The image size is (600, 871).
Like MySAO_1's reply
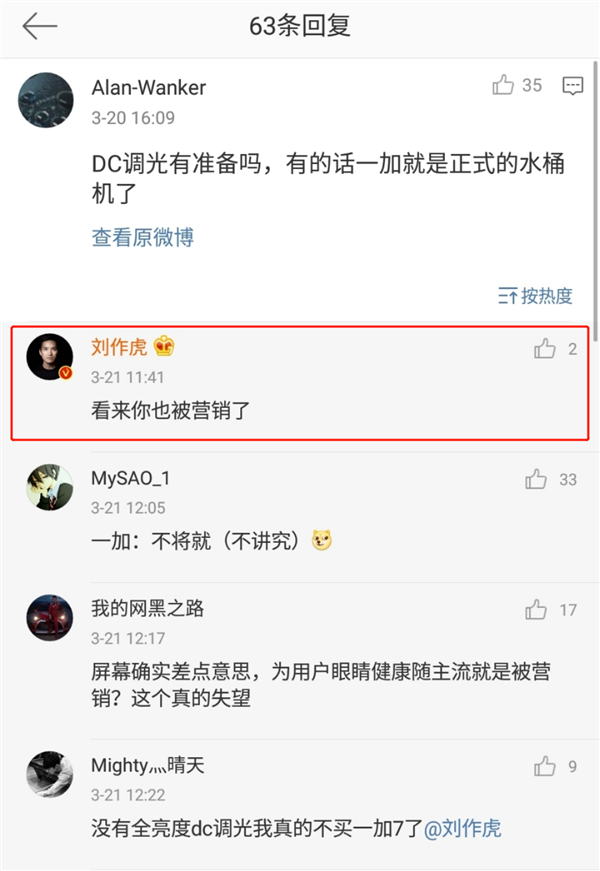pos(537,480)
